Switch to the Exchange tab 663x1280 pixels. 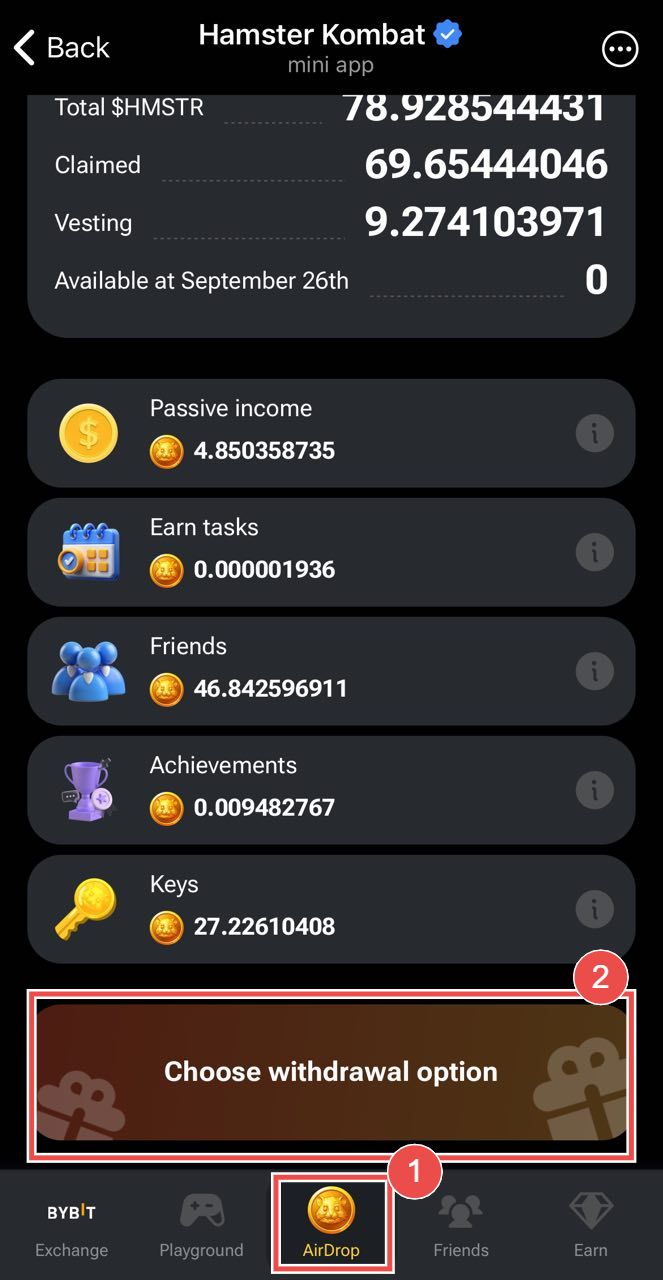[71, 1227]
